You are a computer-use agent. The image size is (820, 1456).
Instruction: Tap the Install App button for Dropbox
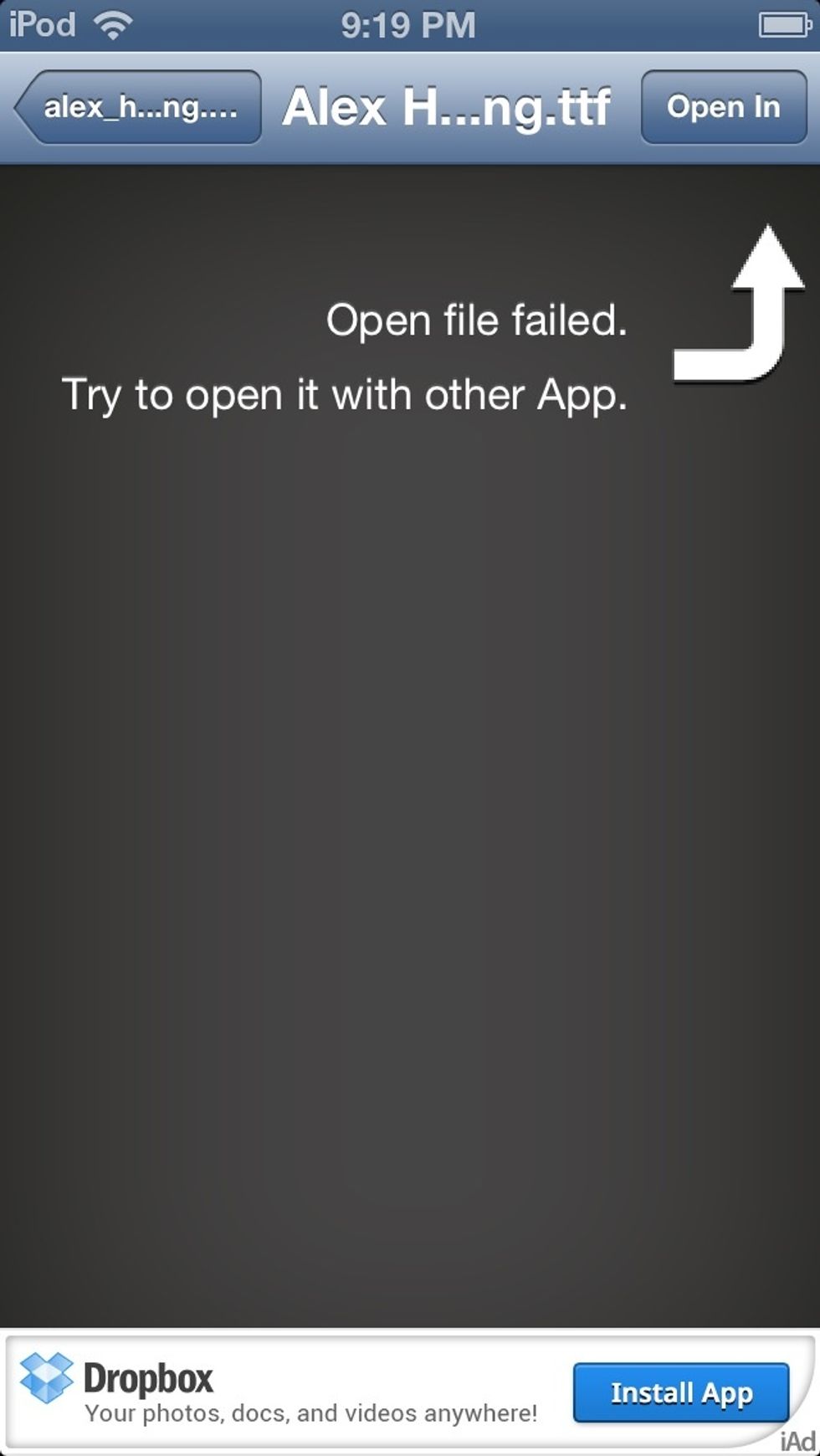[x=680, y=1392]
